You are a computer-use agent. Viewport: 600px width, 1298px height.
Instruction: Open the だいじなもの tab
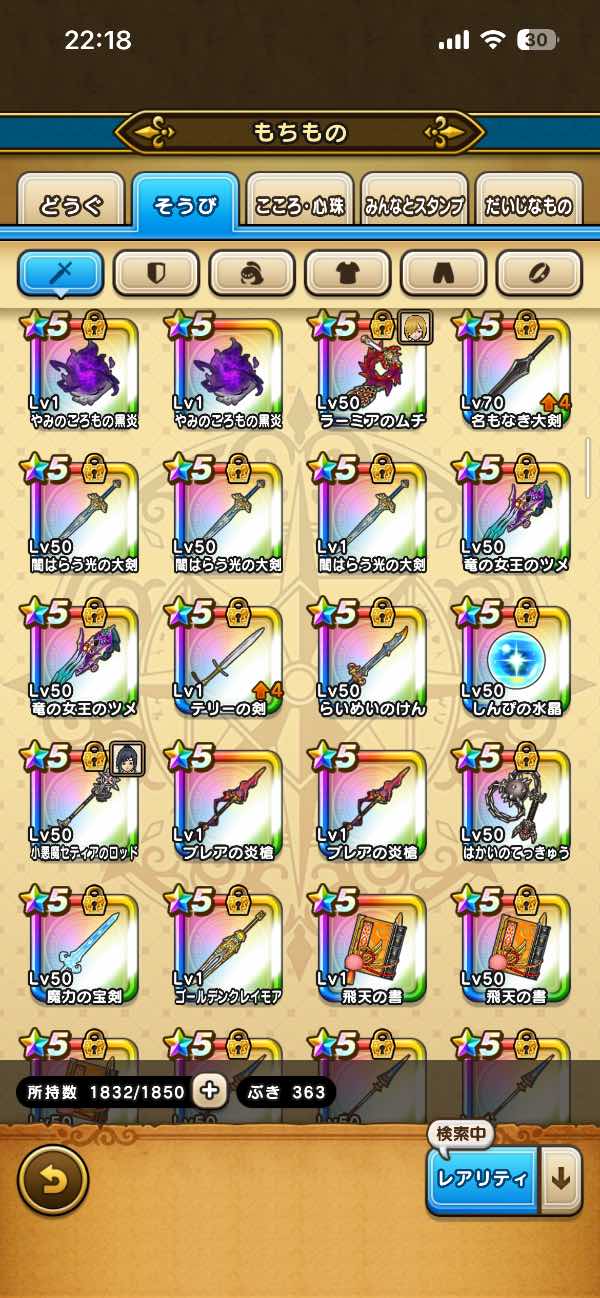coord(528,206)
